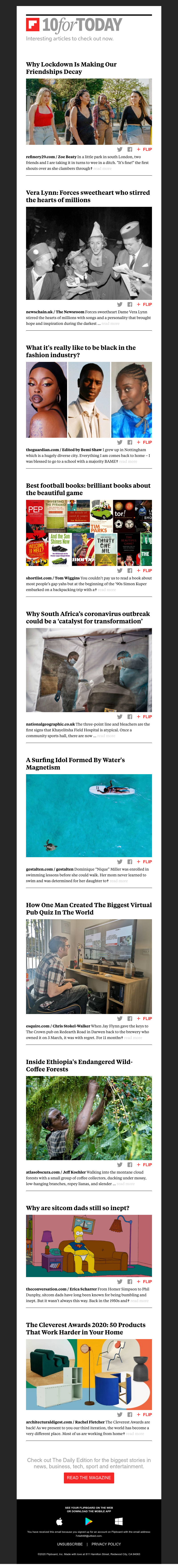Viewport: 178px width, 1568px height.
Task: Tap the READ THE MAGAZINE button
Action: pyautogui.click(x=89, y=1477)
